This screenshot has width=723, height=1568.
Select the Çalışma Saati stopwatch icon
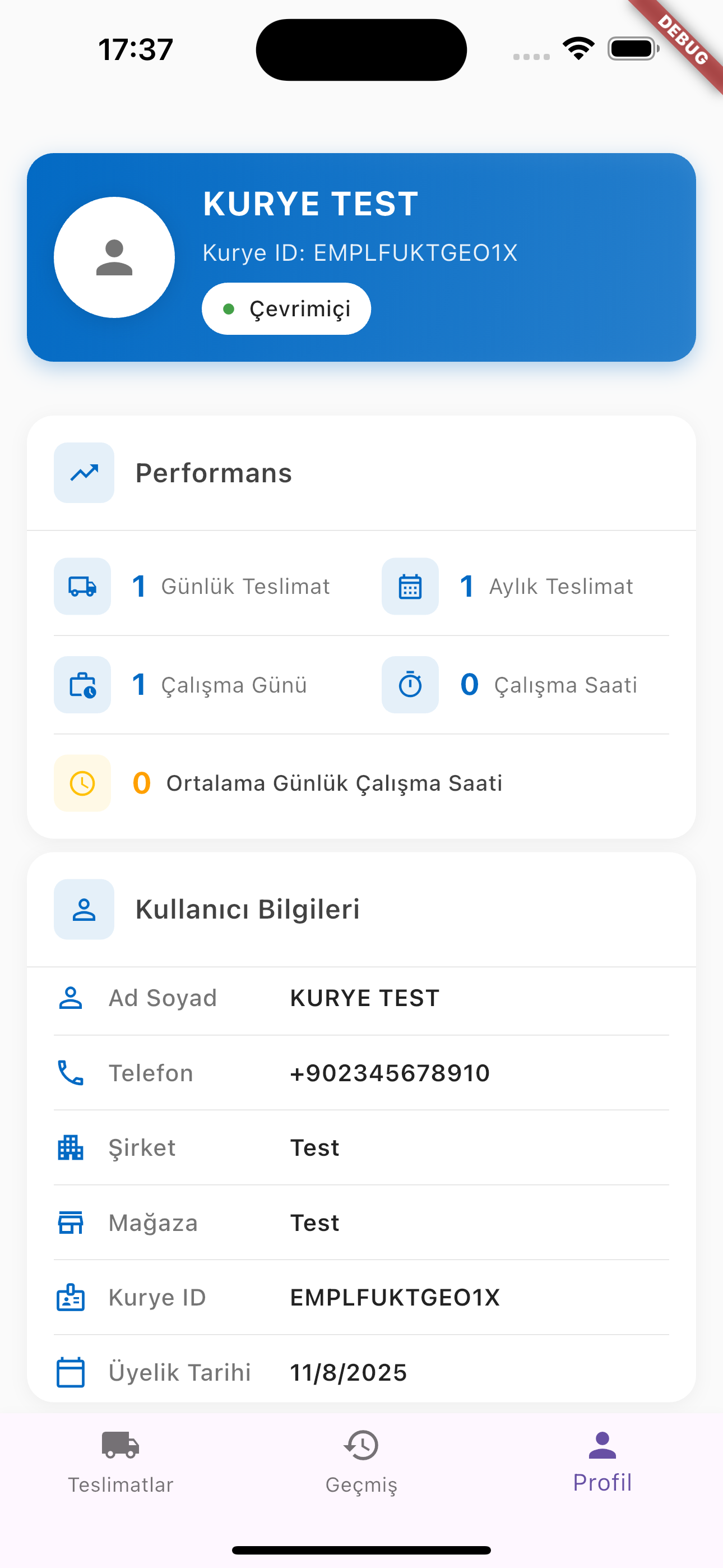[x=410, y=685]
